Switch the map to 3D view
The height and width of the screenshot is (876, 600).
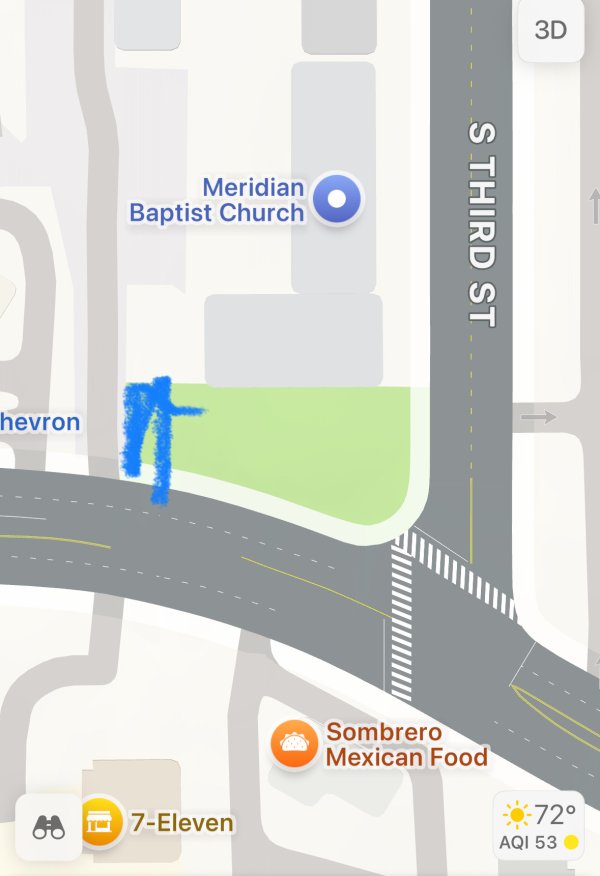point(550,30)
